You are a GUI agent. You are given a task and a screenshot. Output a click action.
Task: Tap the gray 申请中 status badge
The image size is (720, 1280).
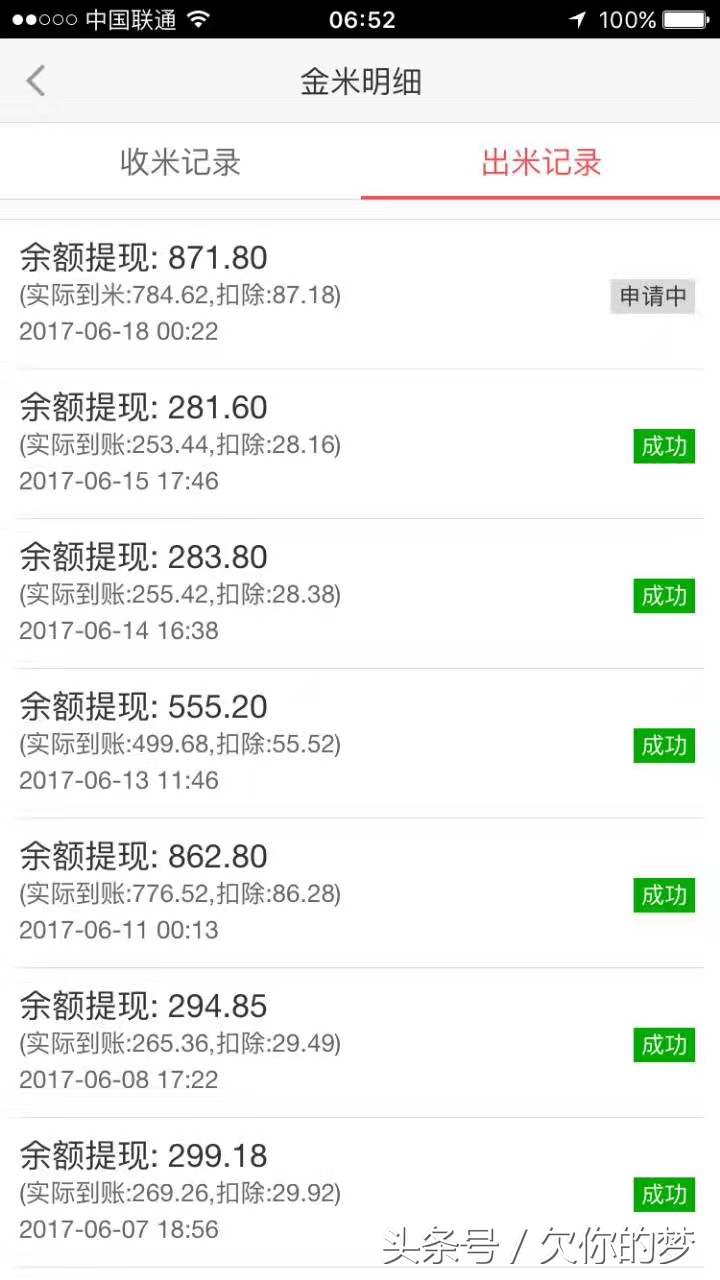coord(652,296)
